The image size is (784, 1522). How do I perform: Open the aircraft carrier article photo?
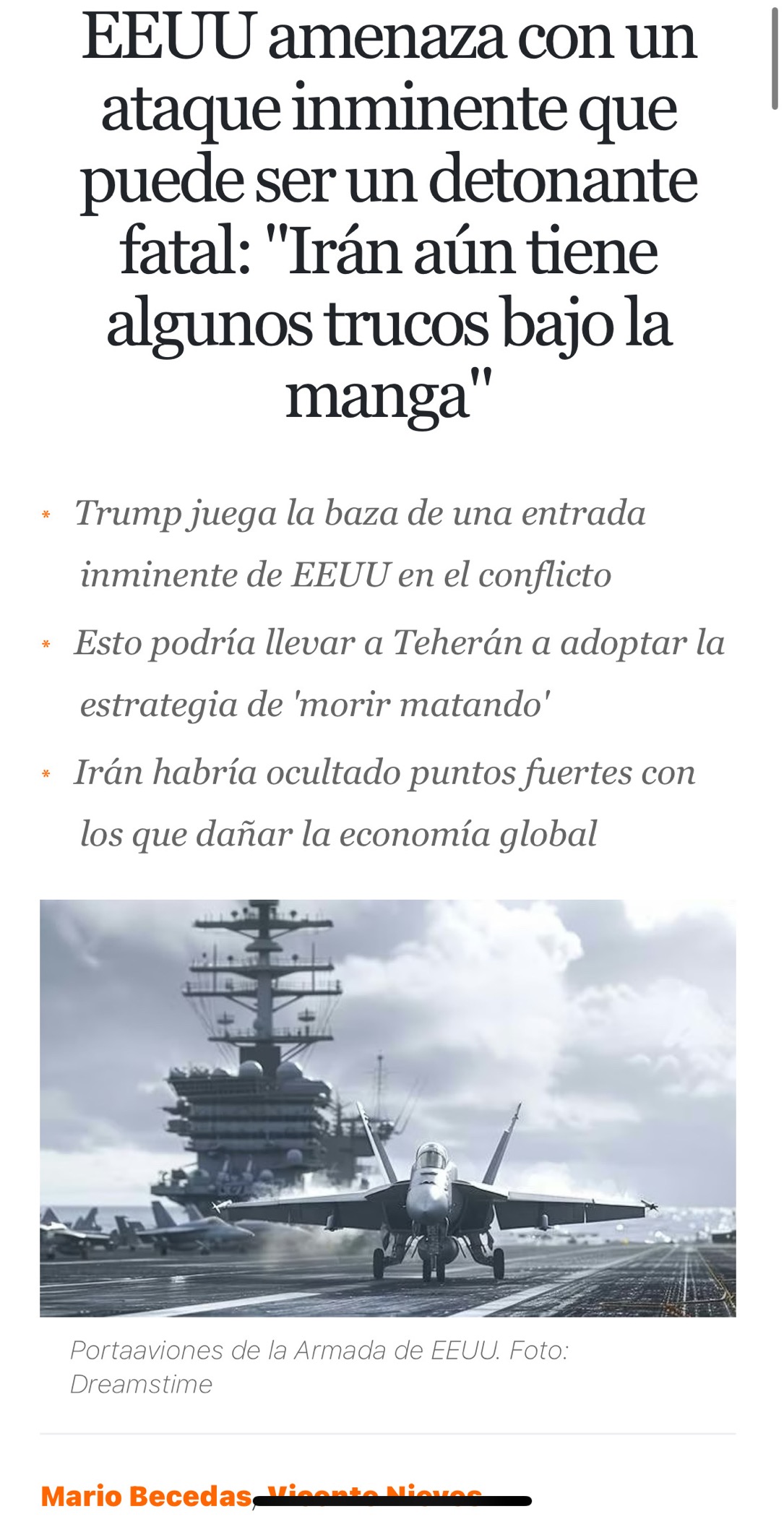[388, 1107]
